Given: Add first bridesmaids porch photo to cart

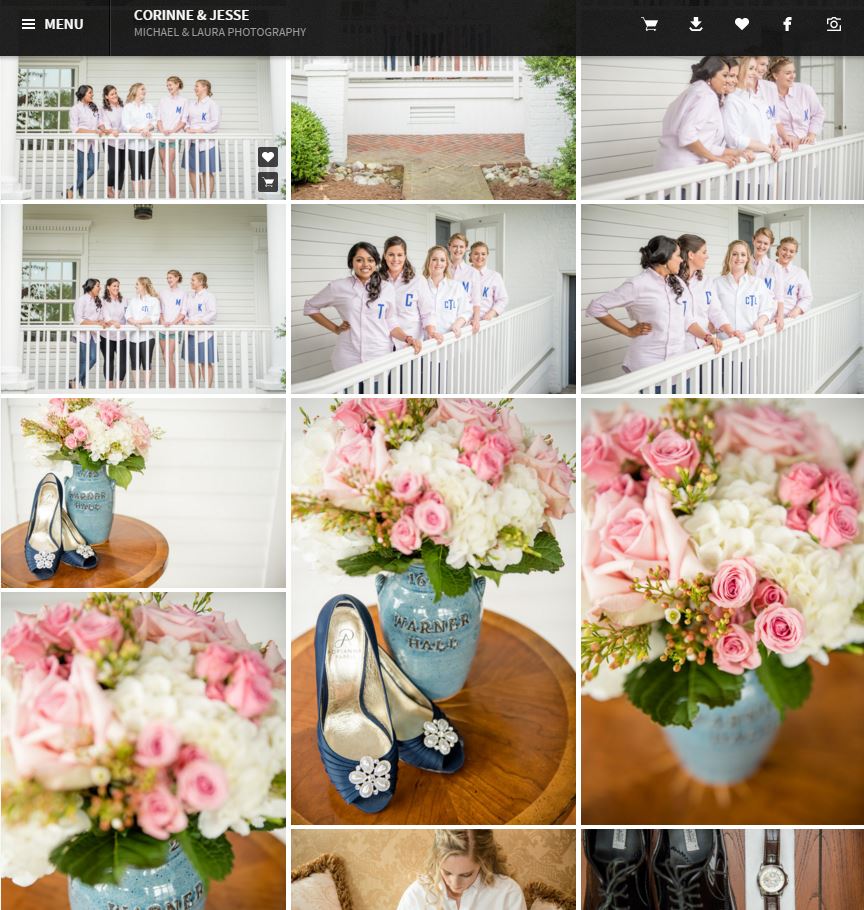Looking at the screenshot, I should 268,182.
